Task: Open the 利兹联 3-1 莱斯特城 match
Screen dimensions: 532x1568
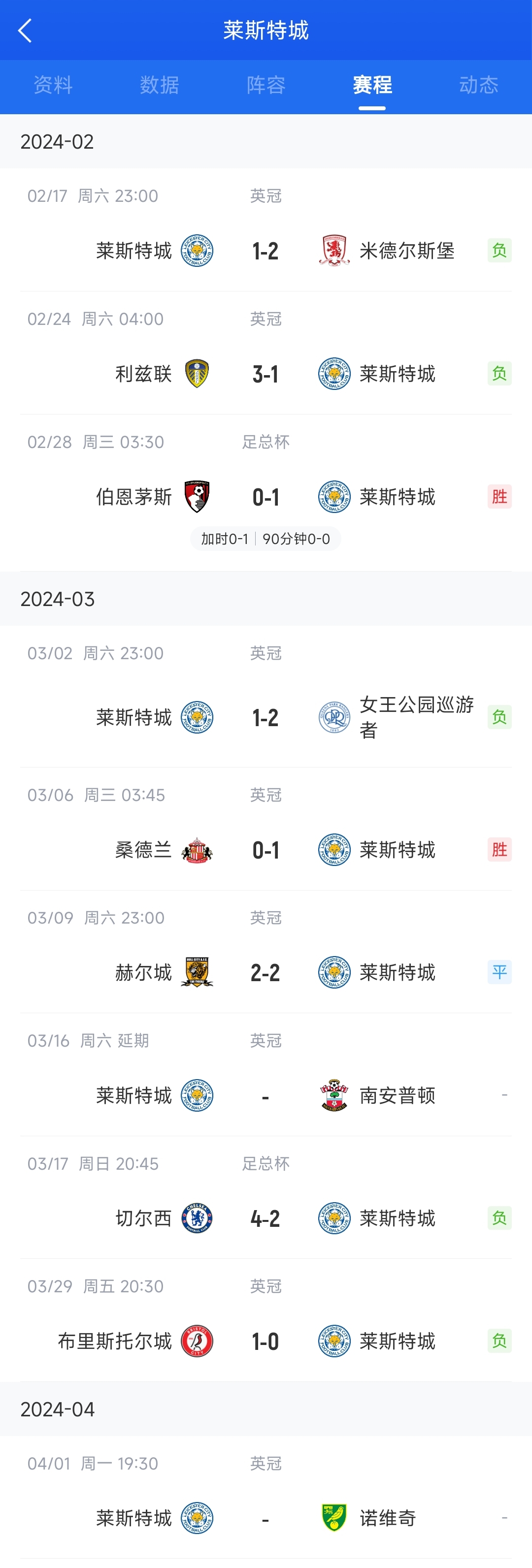Action: (x=266, y=373)
